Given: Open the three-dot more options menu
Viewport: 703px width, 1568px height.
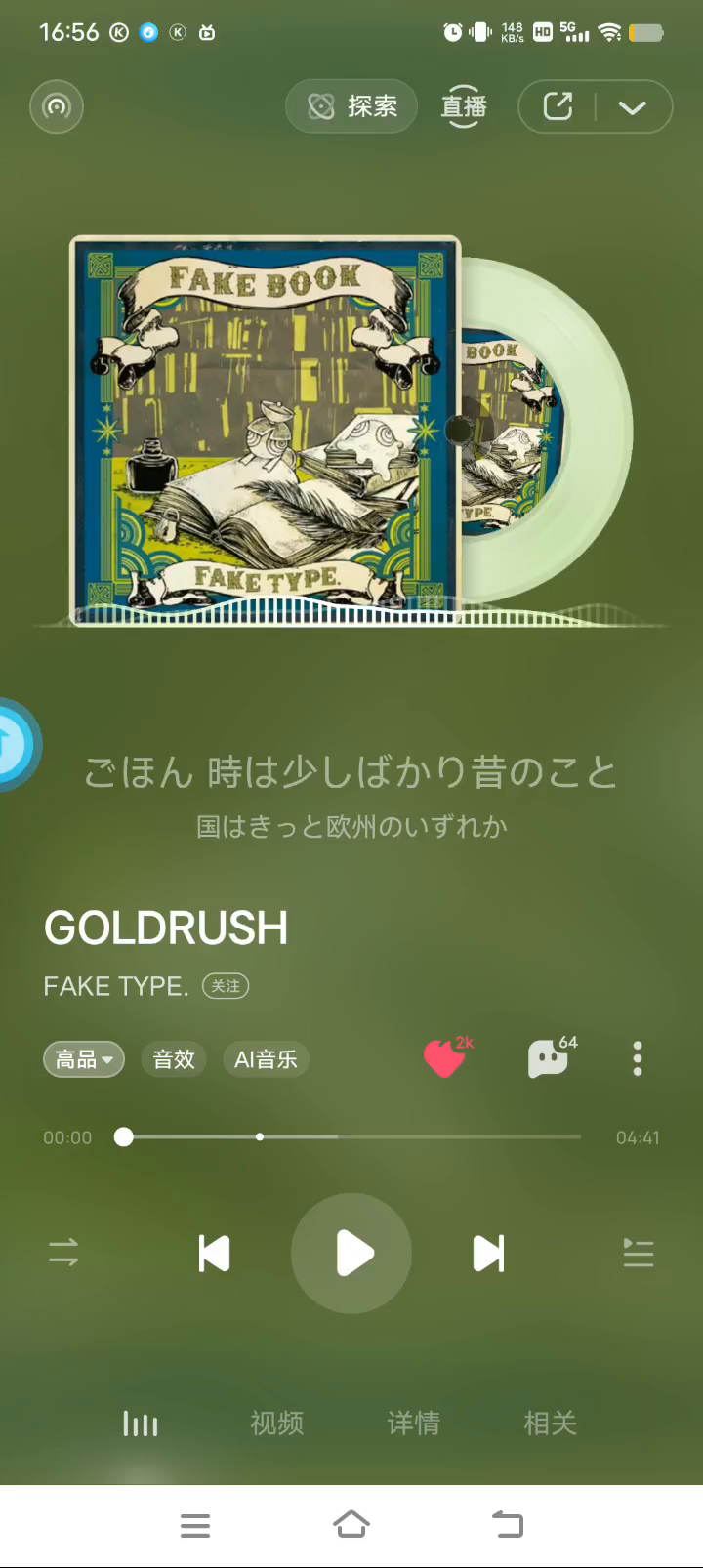Looking at the screenshot, I should pos(638,1058).
